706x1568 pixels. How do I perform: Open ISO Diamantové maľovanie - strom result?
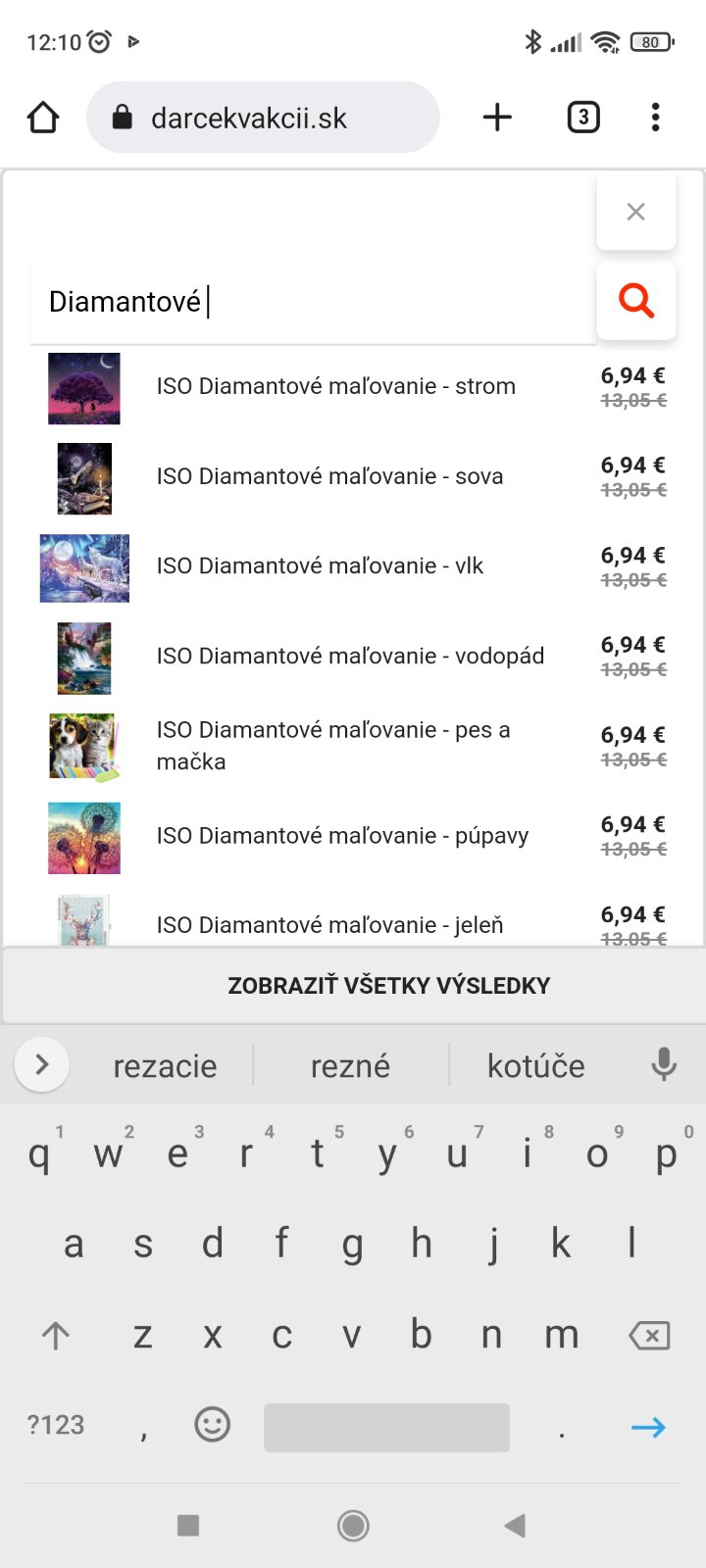pyautogui.click(x=335, y=386)
